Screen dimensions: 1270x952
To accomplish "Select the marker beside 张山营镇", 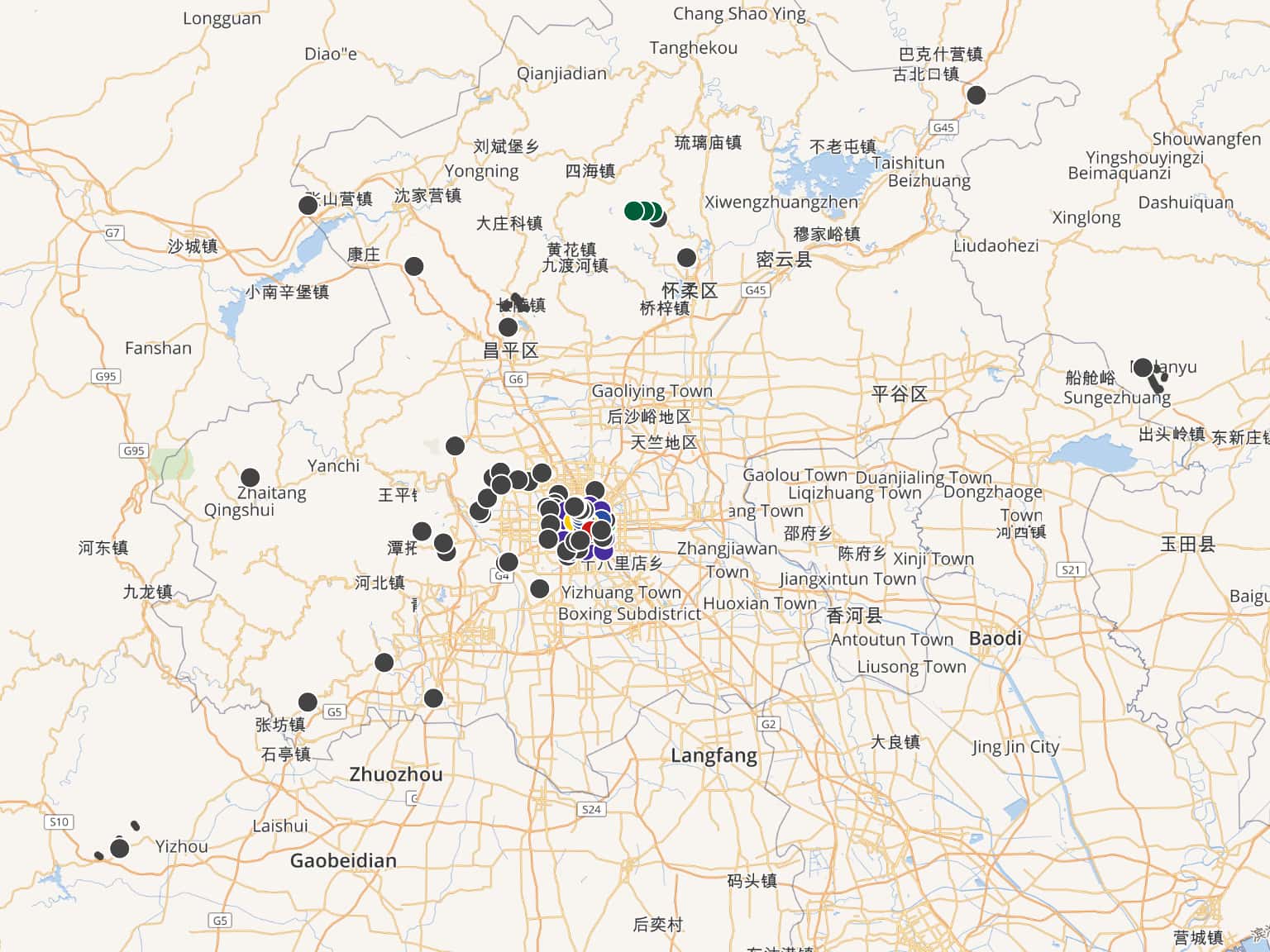I will 308,205.
